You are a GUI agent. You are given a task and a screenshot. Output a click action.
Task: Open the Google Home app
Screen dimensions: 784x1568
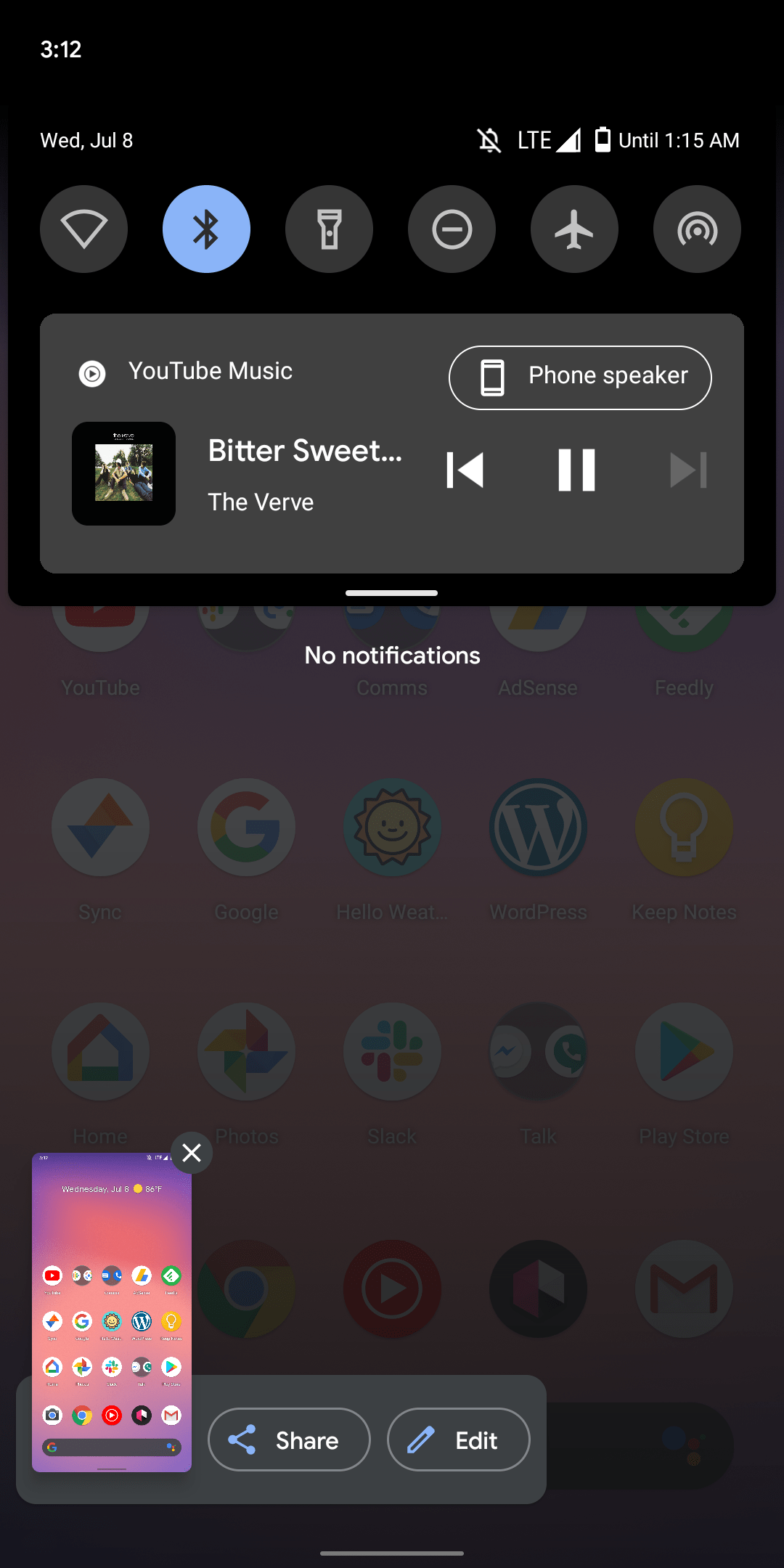click(100, 1052)
